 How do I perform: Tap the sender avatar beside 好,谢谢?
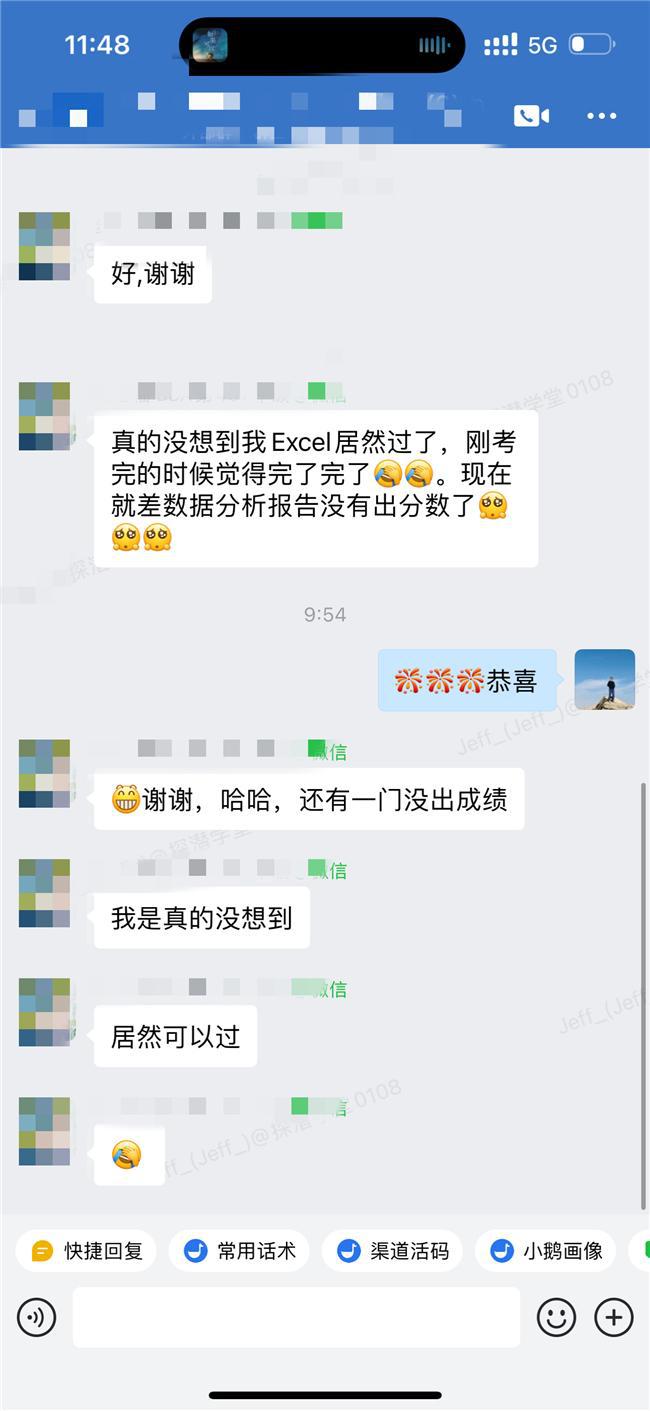(44, 246)
